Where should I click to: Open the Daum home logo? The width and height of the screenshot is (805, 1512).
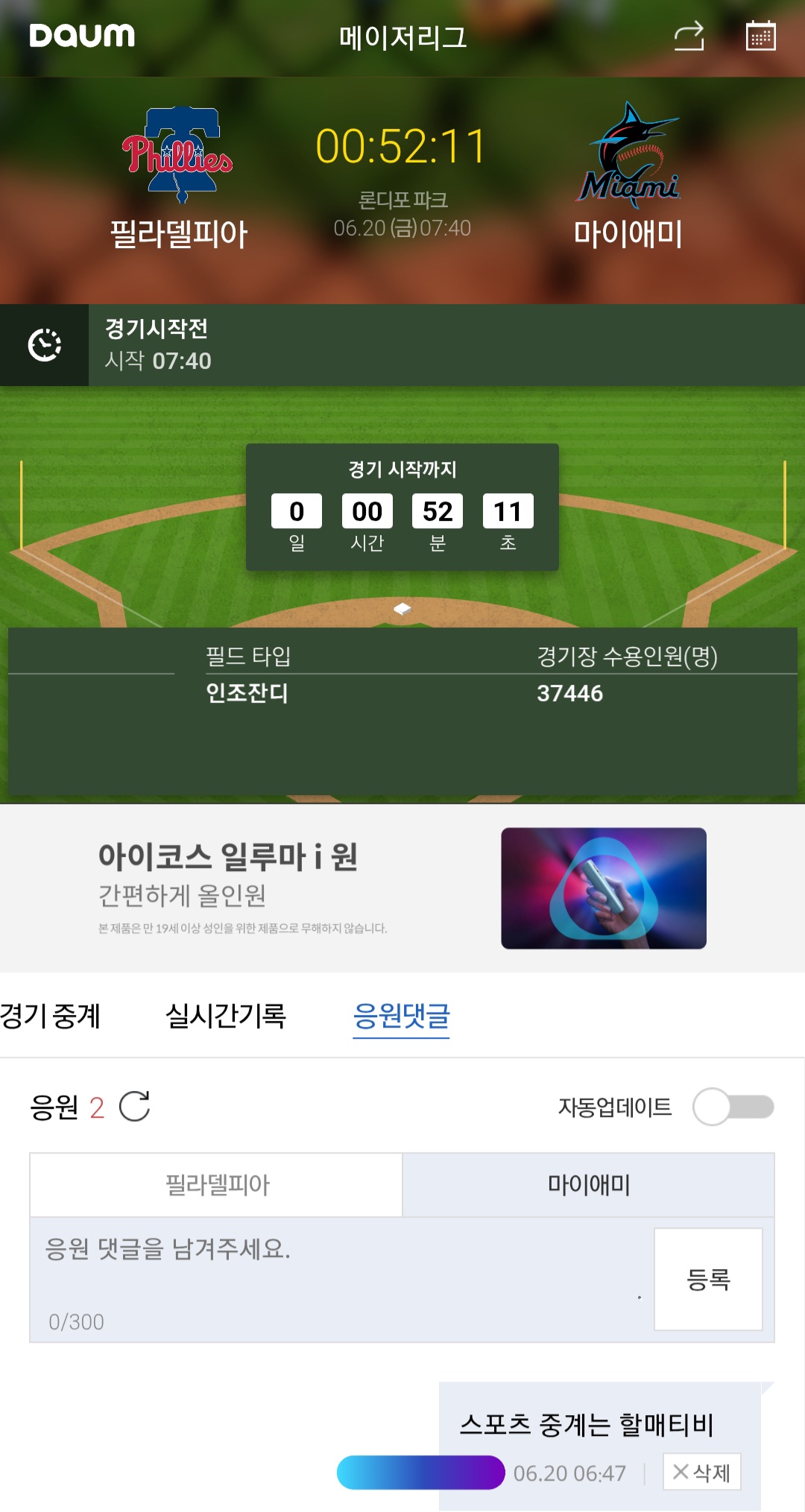(x=82, y=35)
